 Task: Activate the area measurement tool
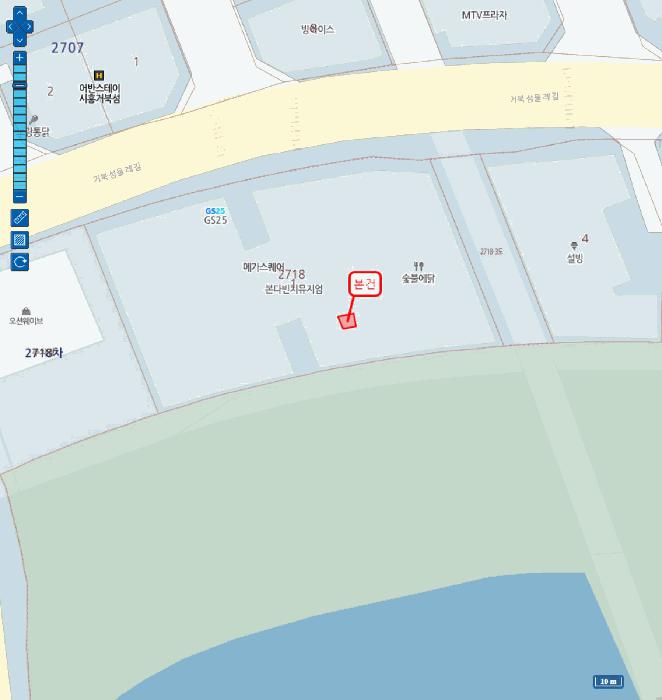[20, 240]
